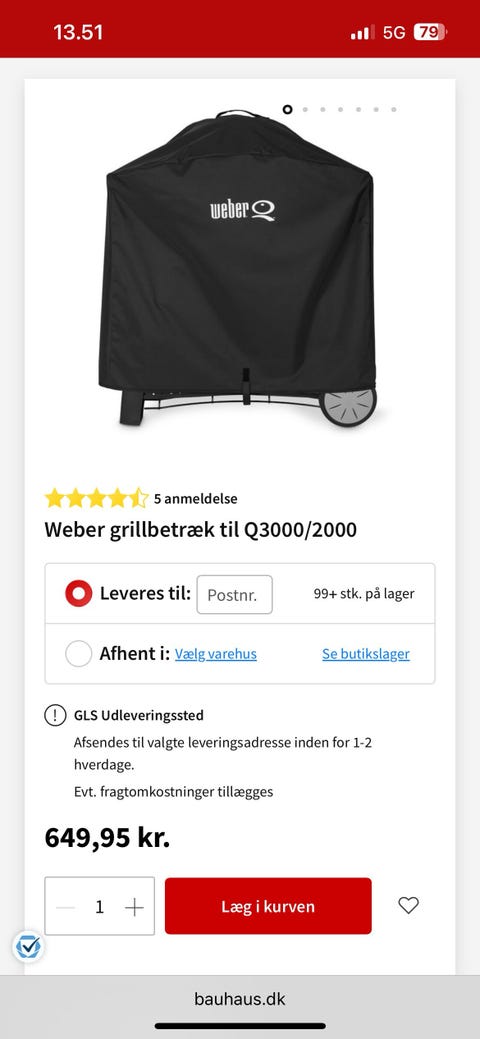Select the Leveres til delivery option
Image resolution: width=480 pixels, height=1039 pixels.
tap(78, 593)
